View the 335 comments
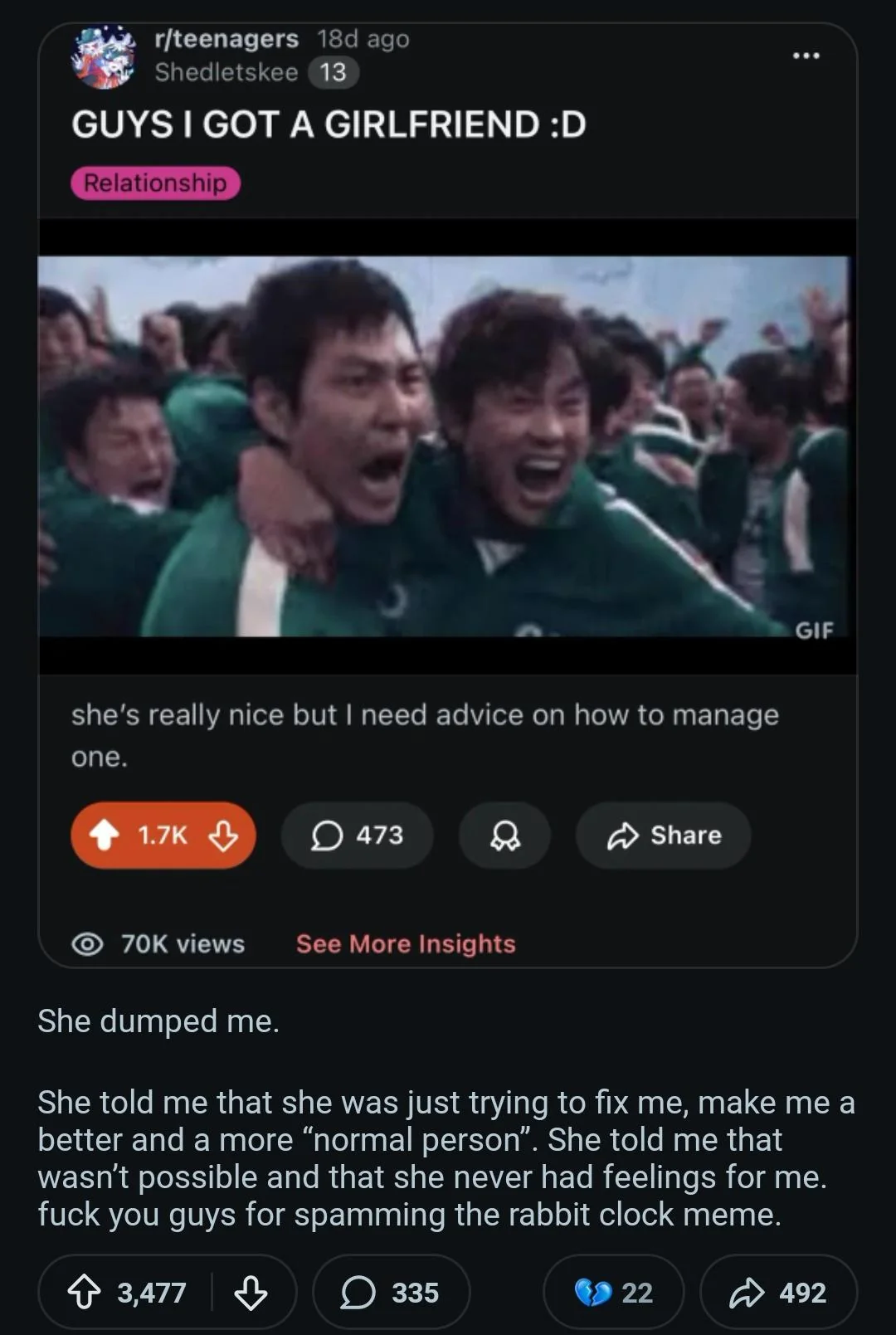896x1335 pixels. (390, 1292)
